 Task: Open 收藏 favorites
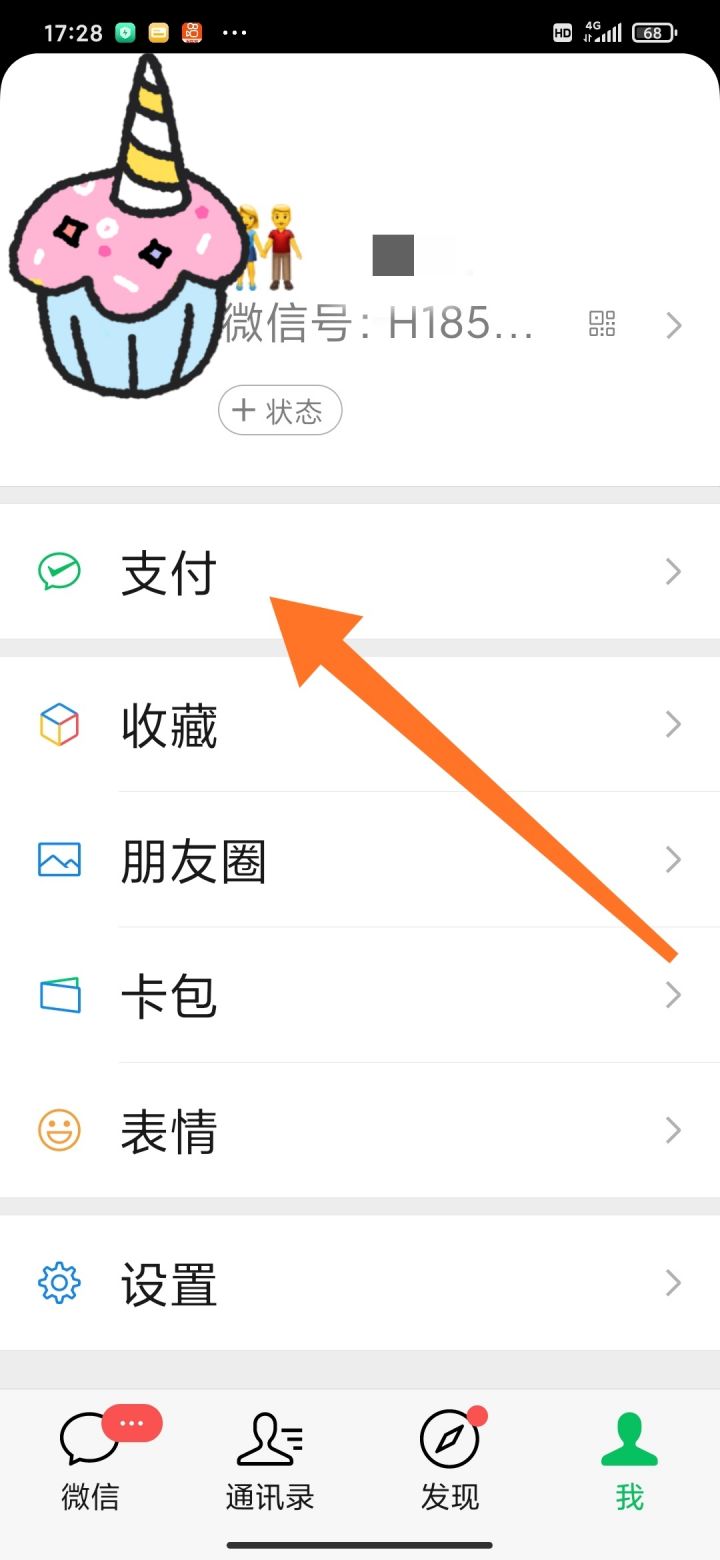tap(360, 724)
